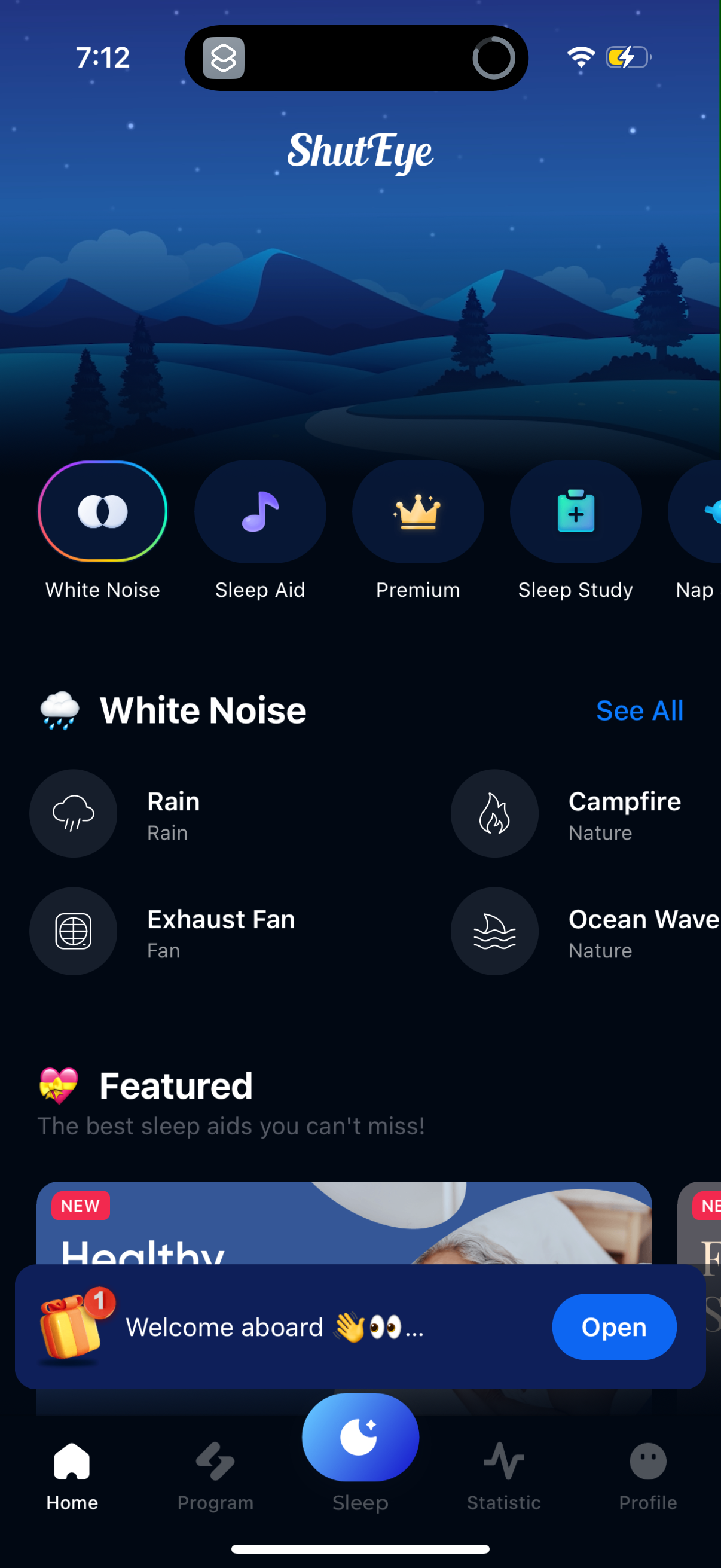The image size is (721, 1568).
Task: Select the Sleep Aid music note icon
Action: pyautogui.click(x=260, y=511)
